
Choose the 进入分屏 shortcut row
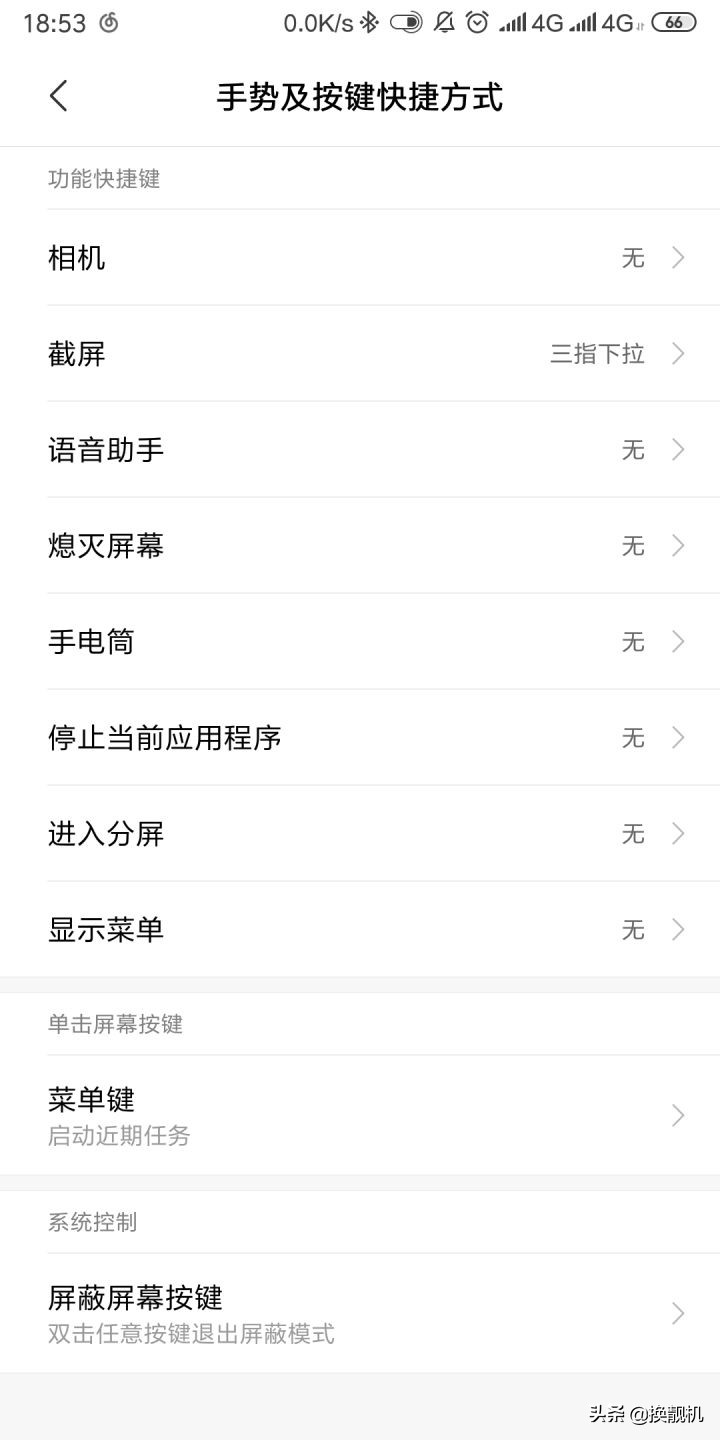click(x=360, y=834)
